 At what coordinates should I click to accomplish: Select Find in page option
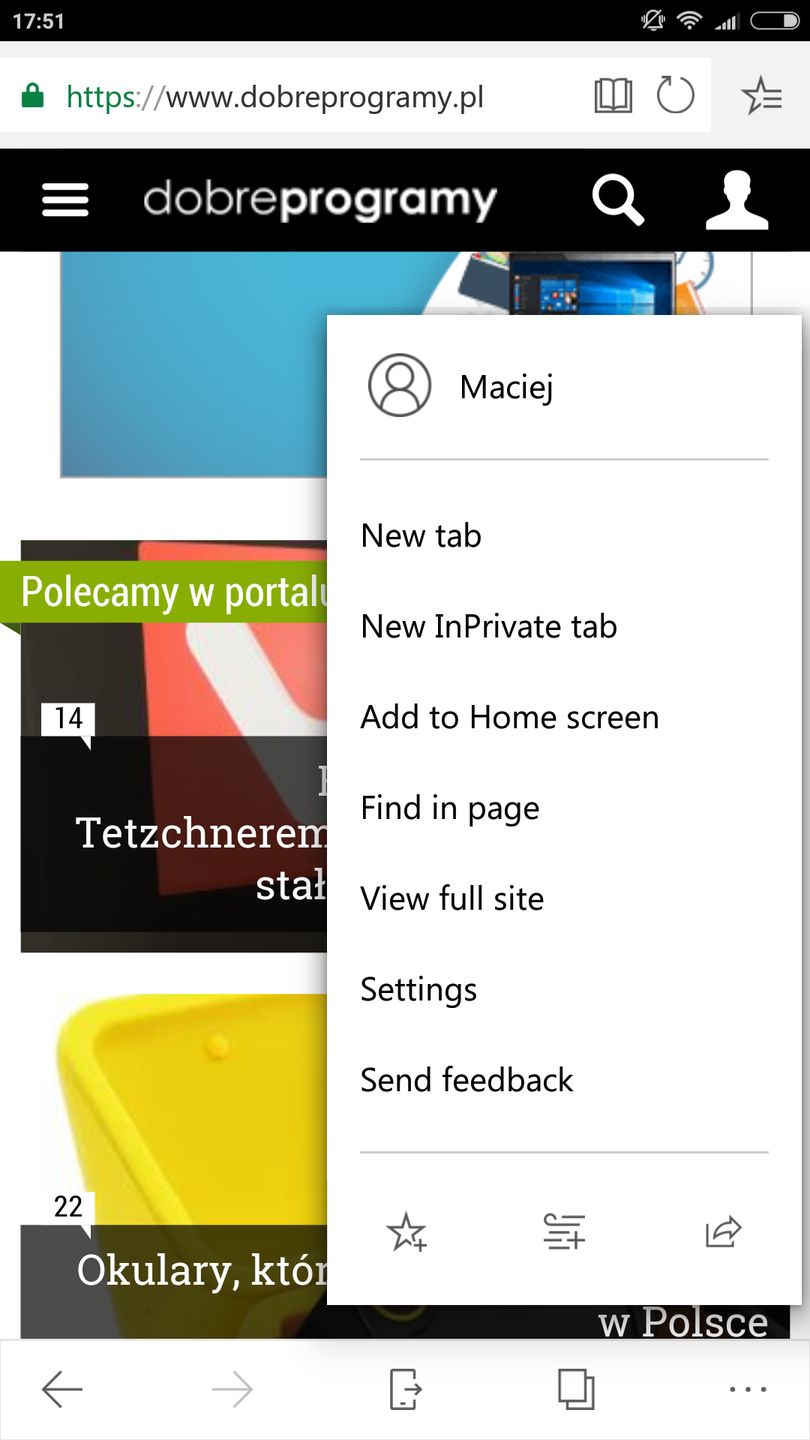click(450, 808)
